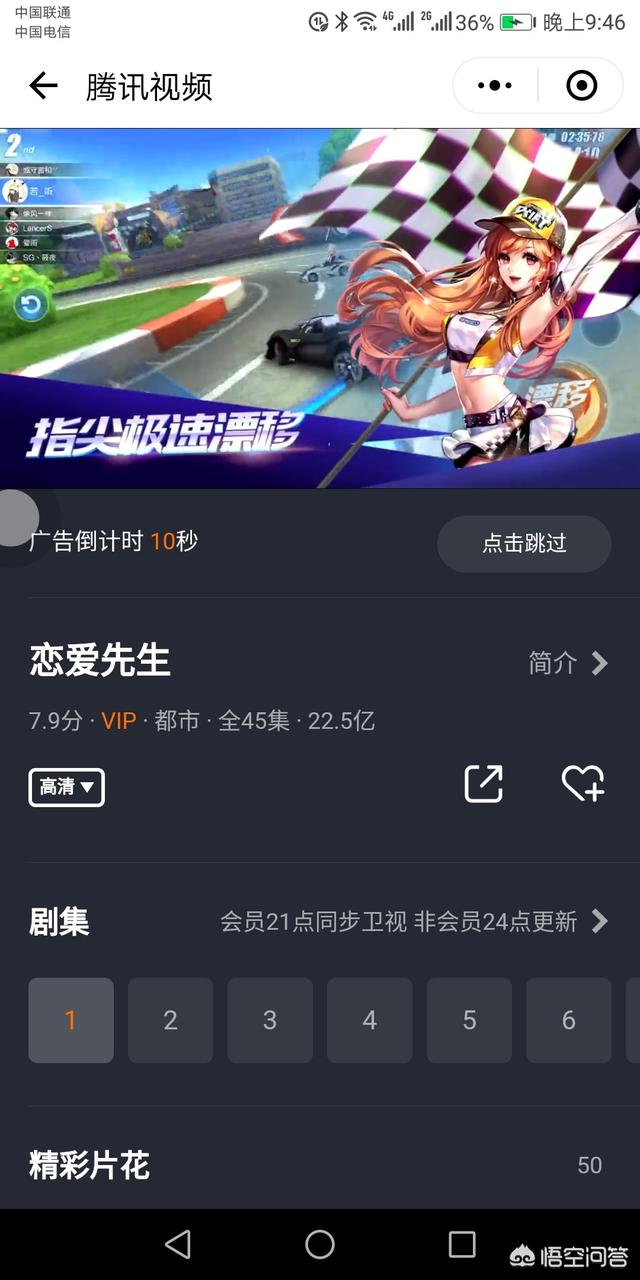Select episode 2
This screenshot has width=640, height=1280.
point(170,1020)
